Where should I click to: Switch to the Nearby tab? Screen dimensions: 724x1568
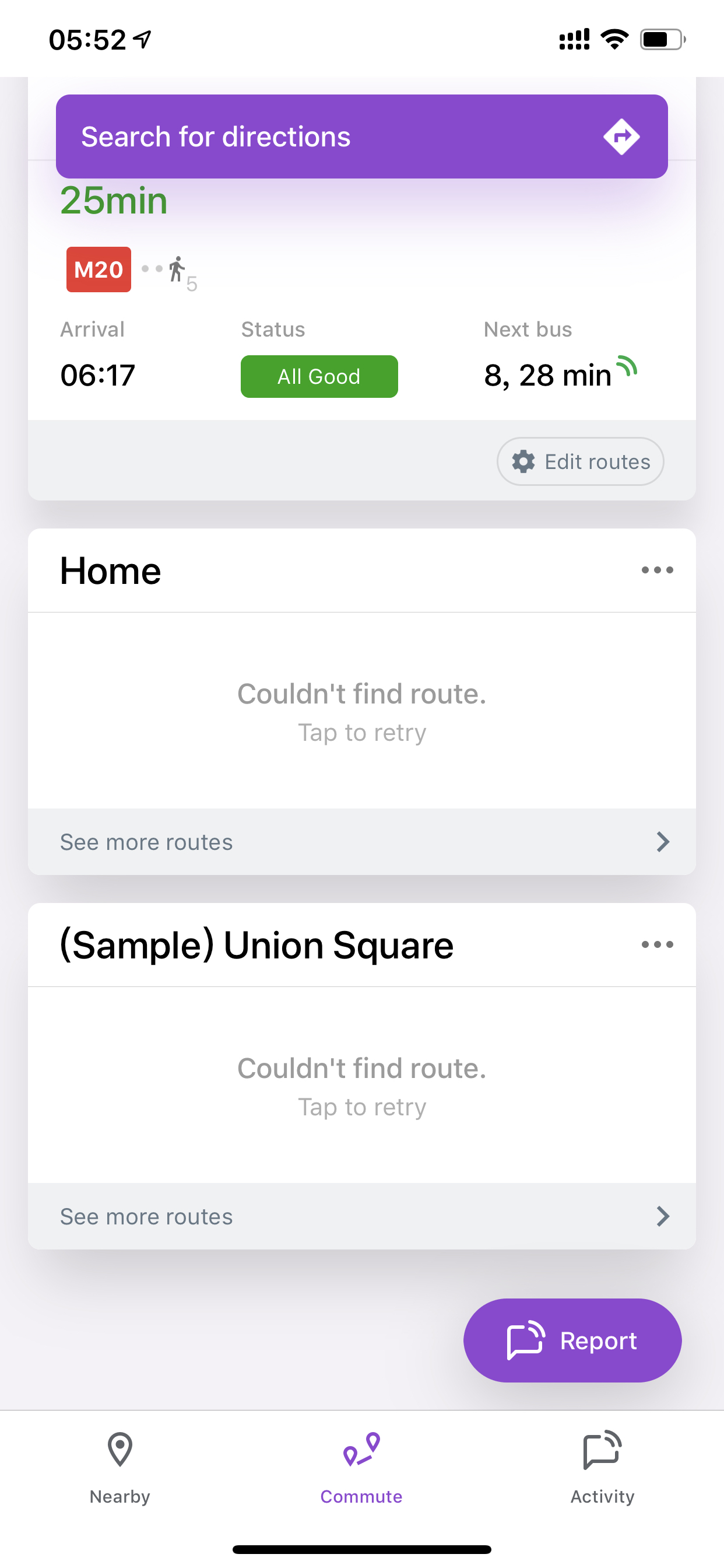pyautogui.click(x=120, y=1468)
